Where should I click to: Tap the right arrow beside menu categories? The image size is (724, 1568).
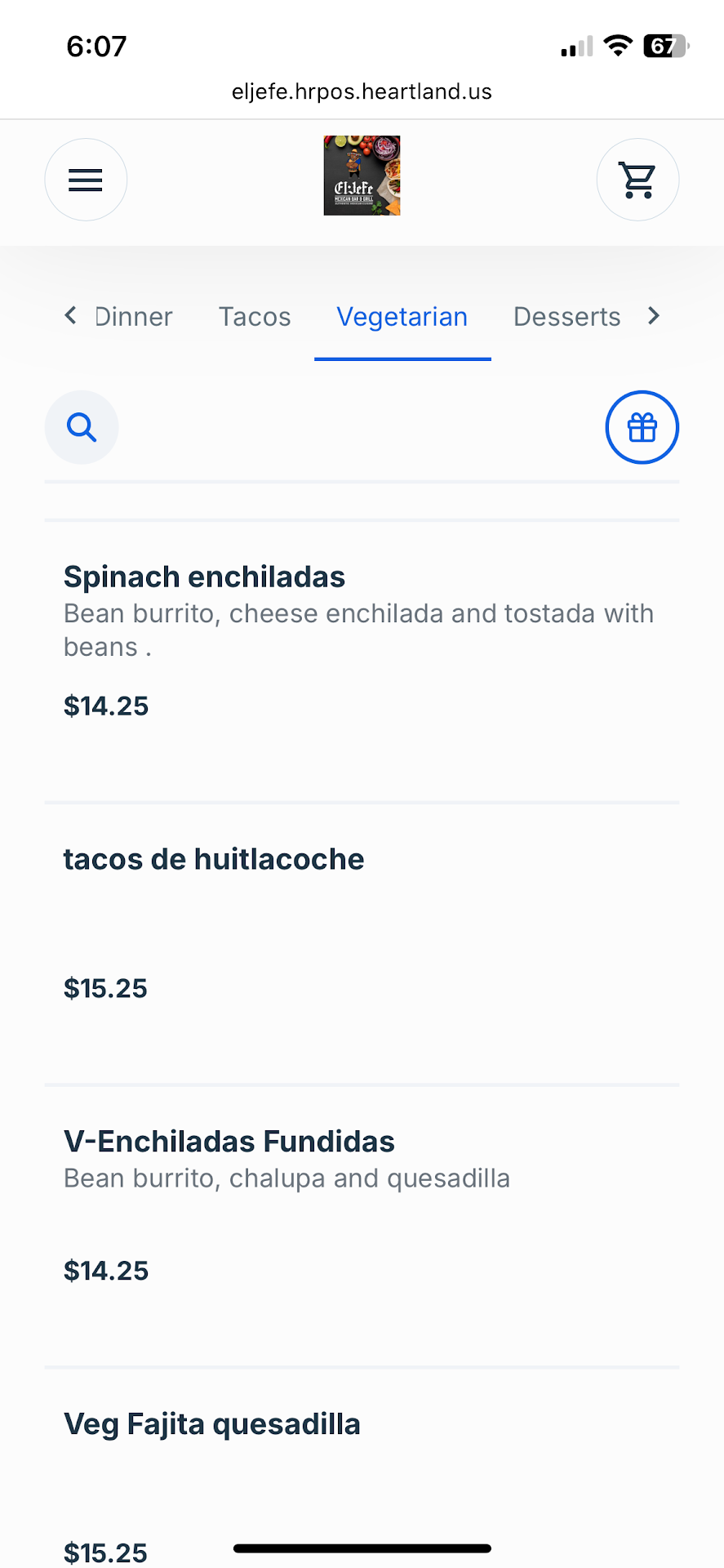pyautogui.click(x=654, y=316)
